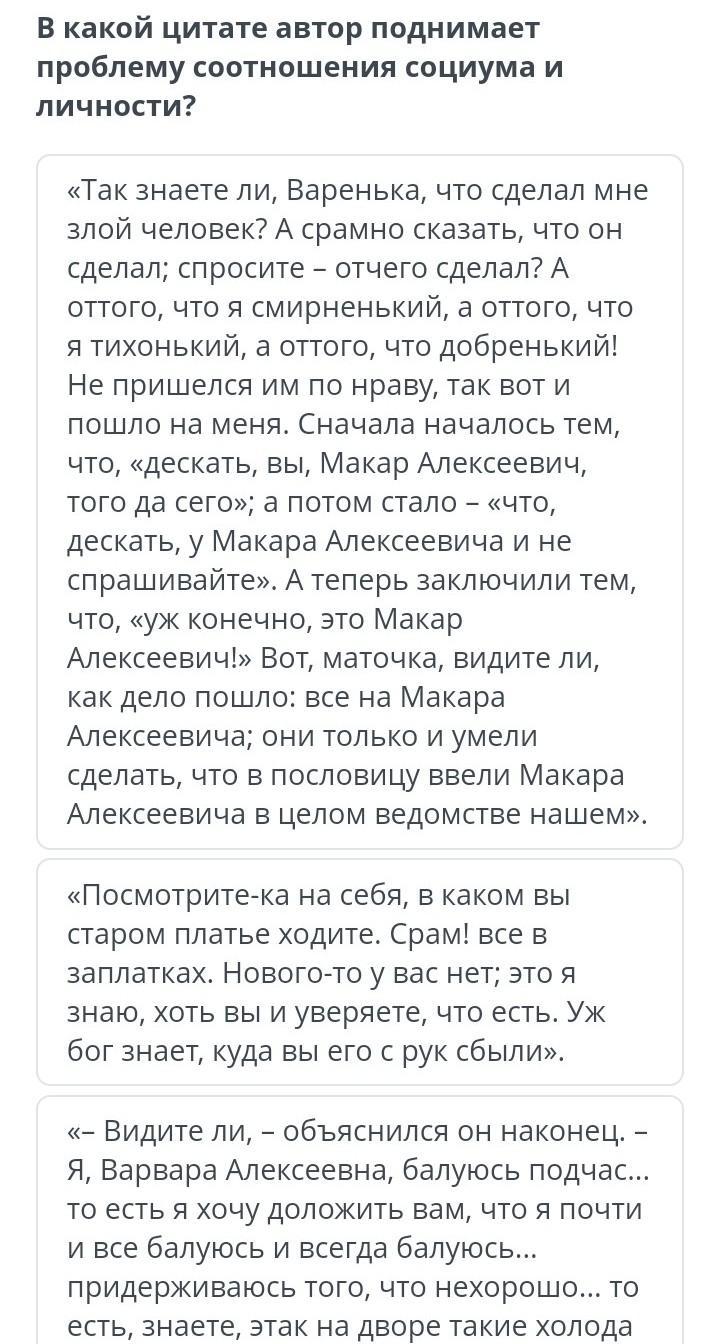Viewport: 720px width, 1344px height.
Task: Choose the quote «Посмотрите-ка на себя»
Action: coord(360,972)
